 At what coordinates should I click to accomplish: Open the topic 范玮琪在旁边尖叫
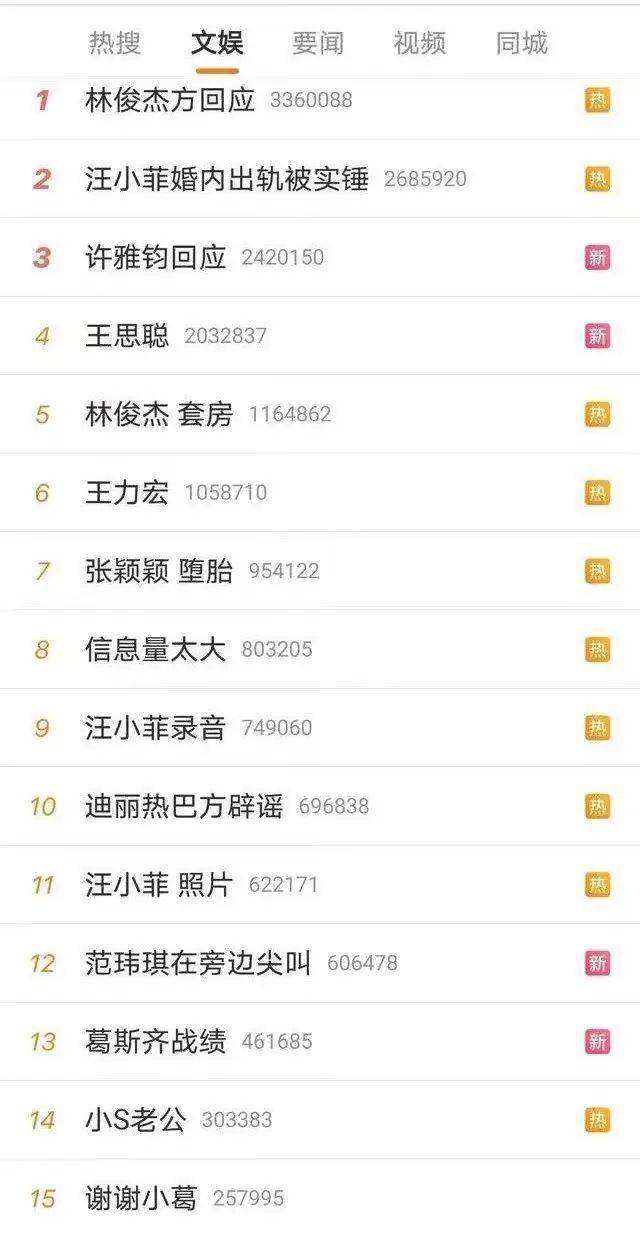click(x=198, y=963)
